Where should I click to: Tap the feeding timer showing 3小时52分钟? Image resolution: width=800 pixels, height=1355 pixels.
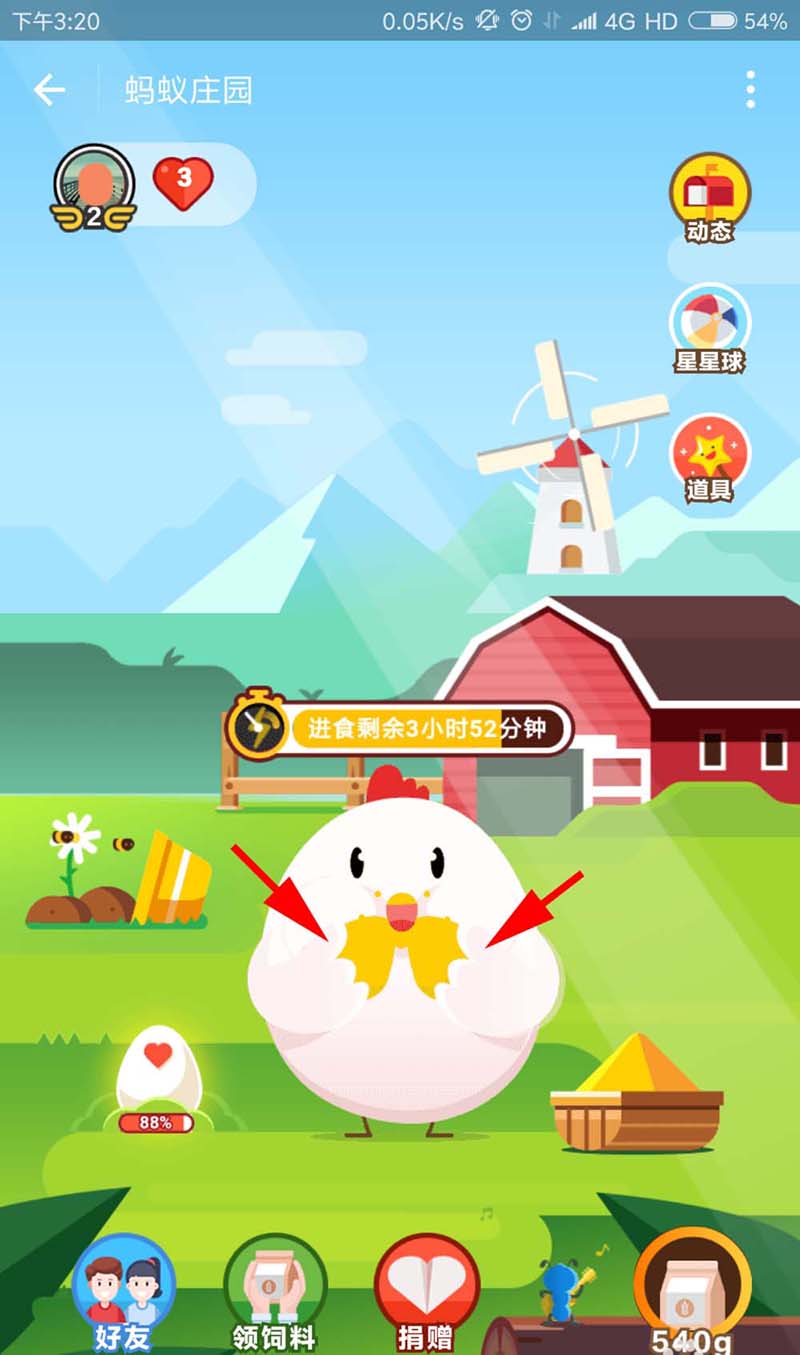(x=400, y=728)
